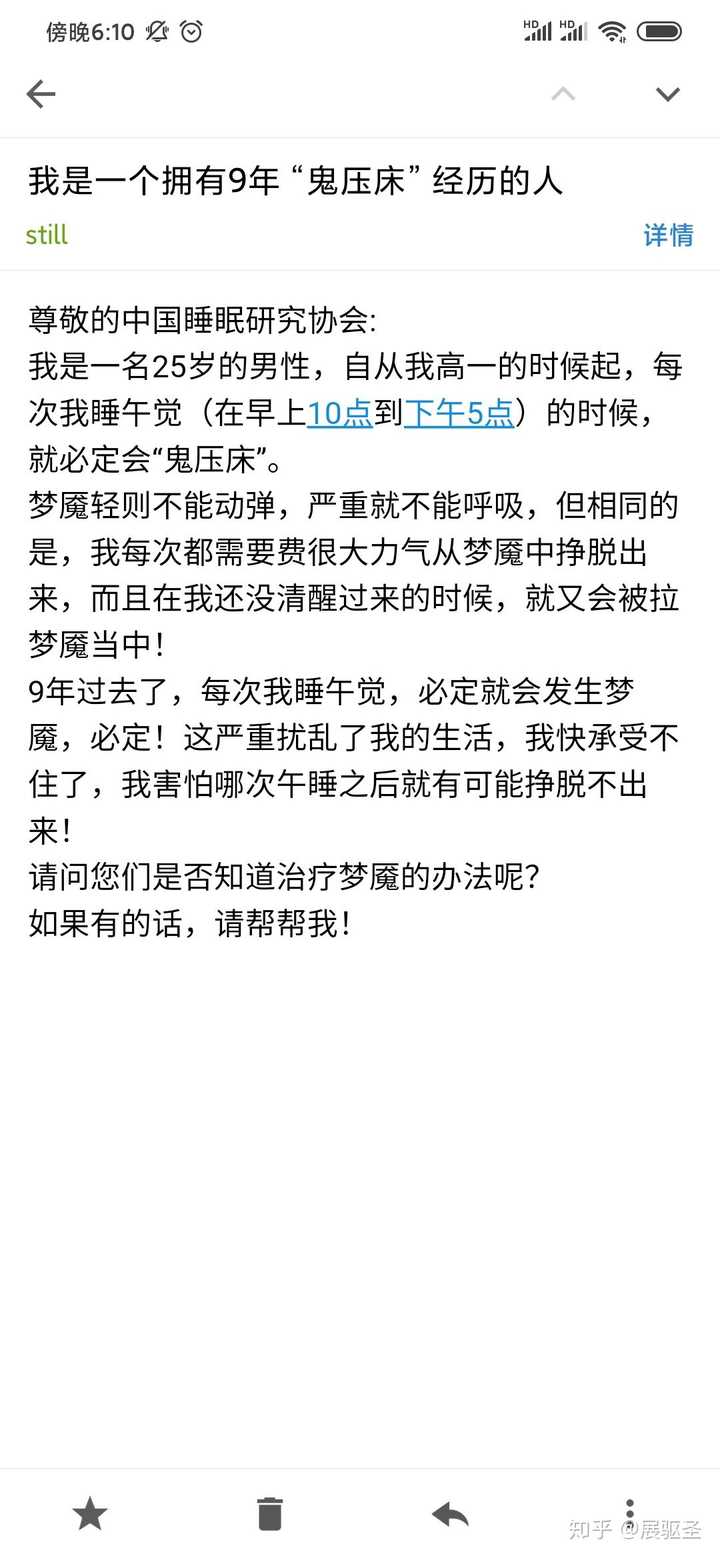Star this email
The height and width of the screenshot is (1560, 720).
[90, 1514]
